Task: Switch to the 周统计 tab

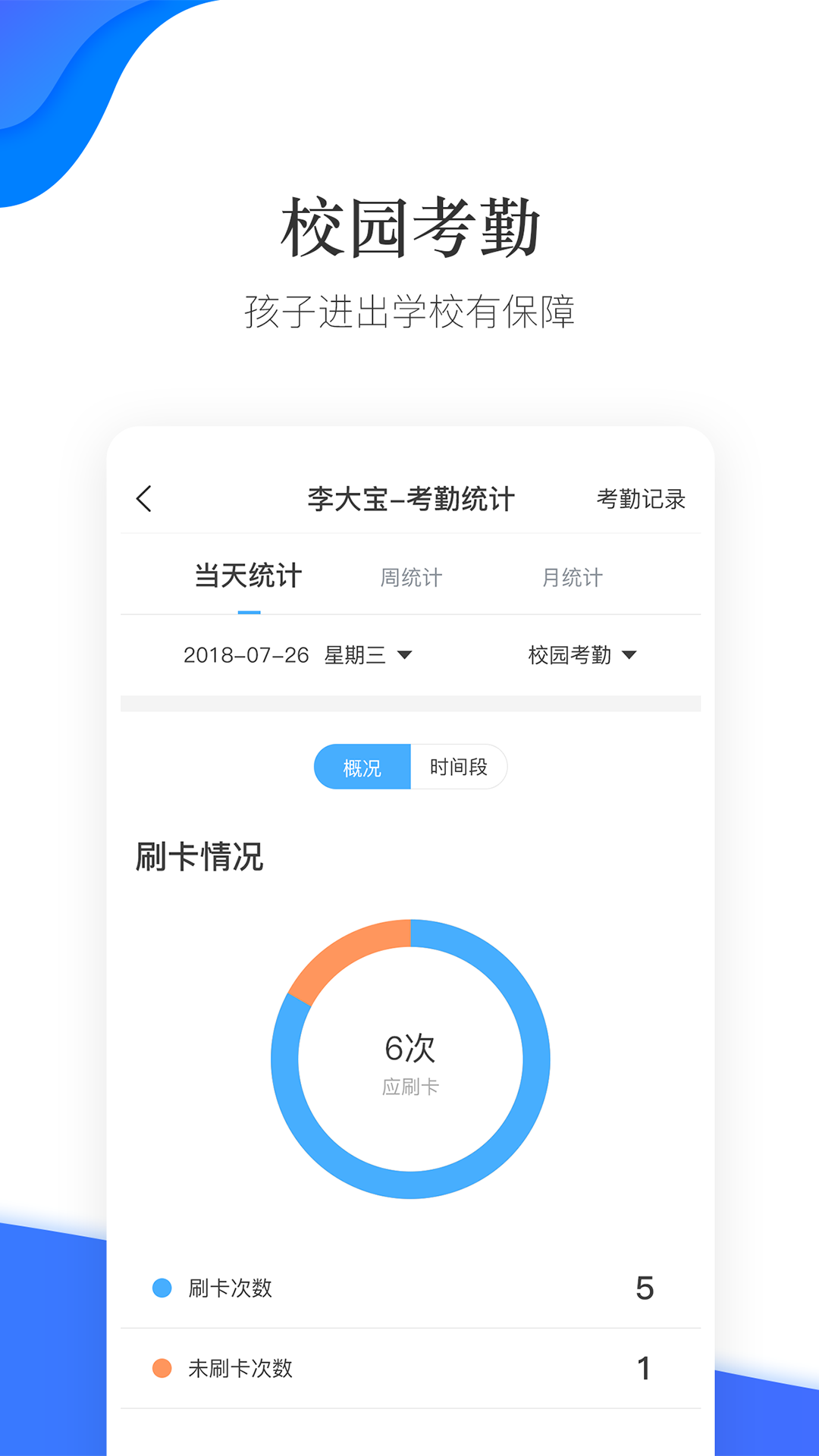Action: coord(410,578)
